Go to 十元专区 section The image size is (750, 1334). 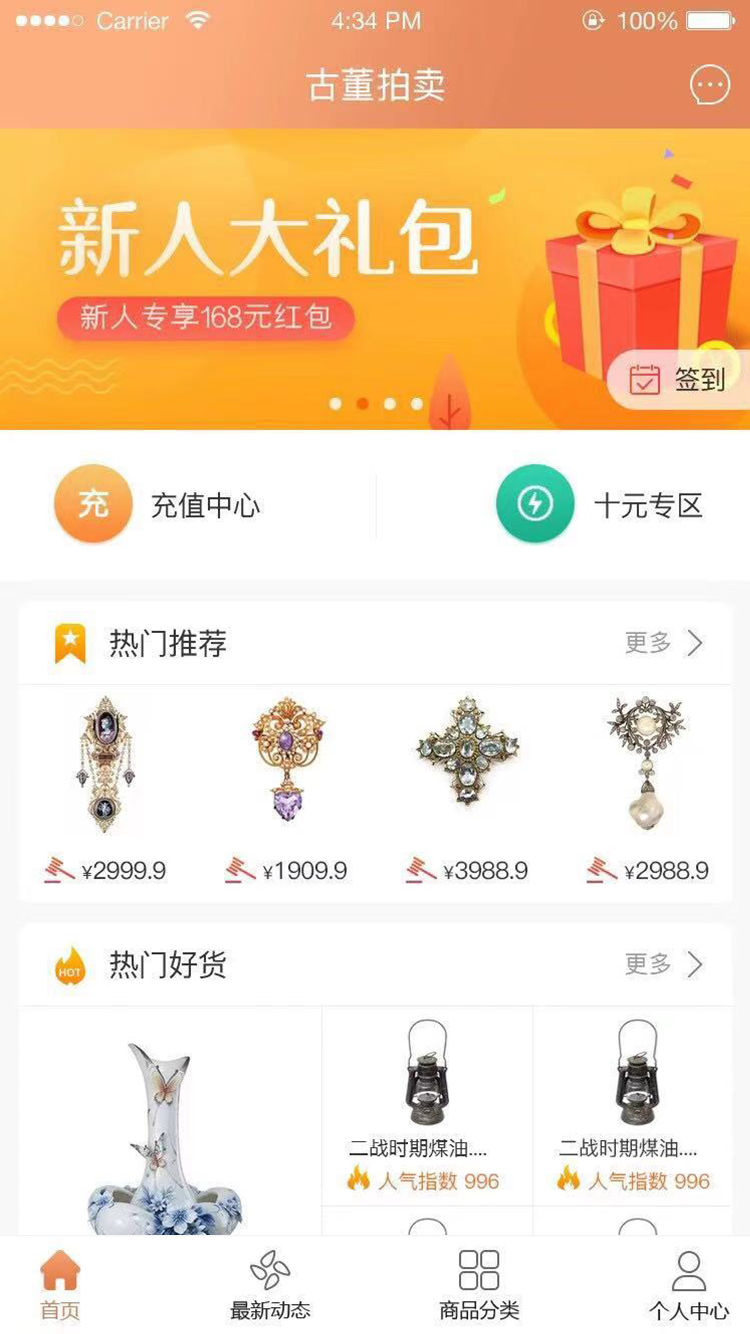coord(600,505)
